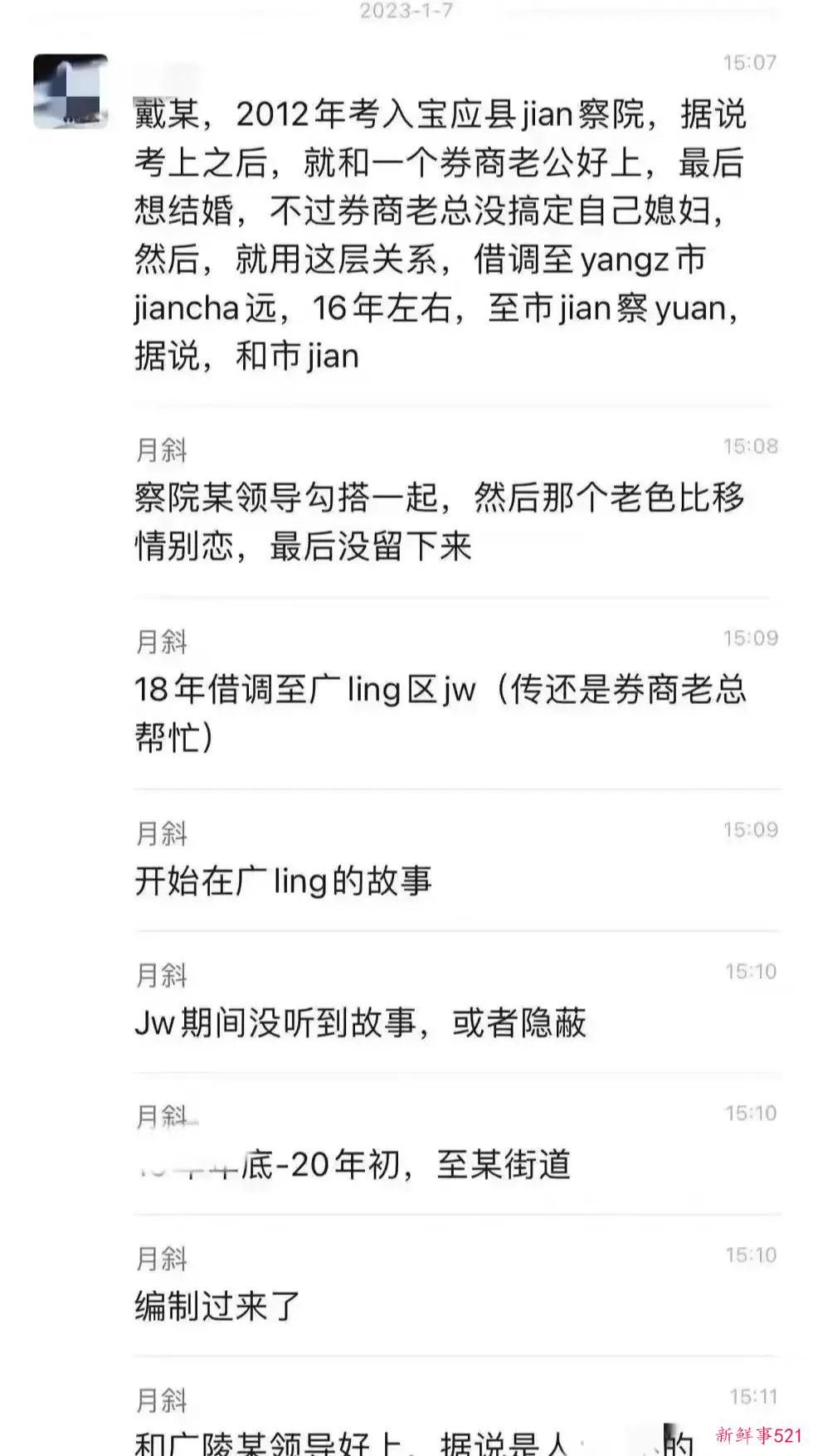This screenshot has width=813, height=1456.
Task: Select the message starting with 戴某, 2012年考入
Action: tap(440, 232)
